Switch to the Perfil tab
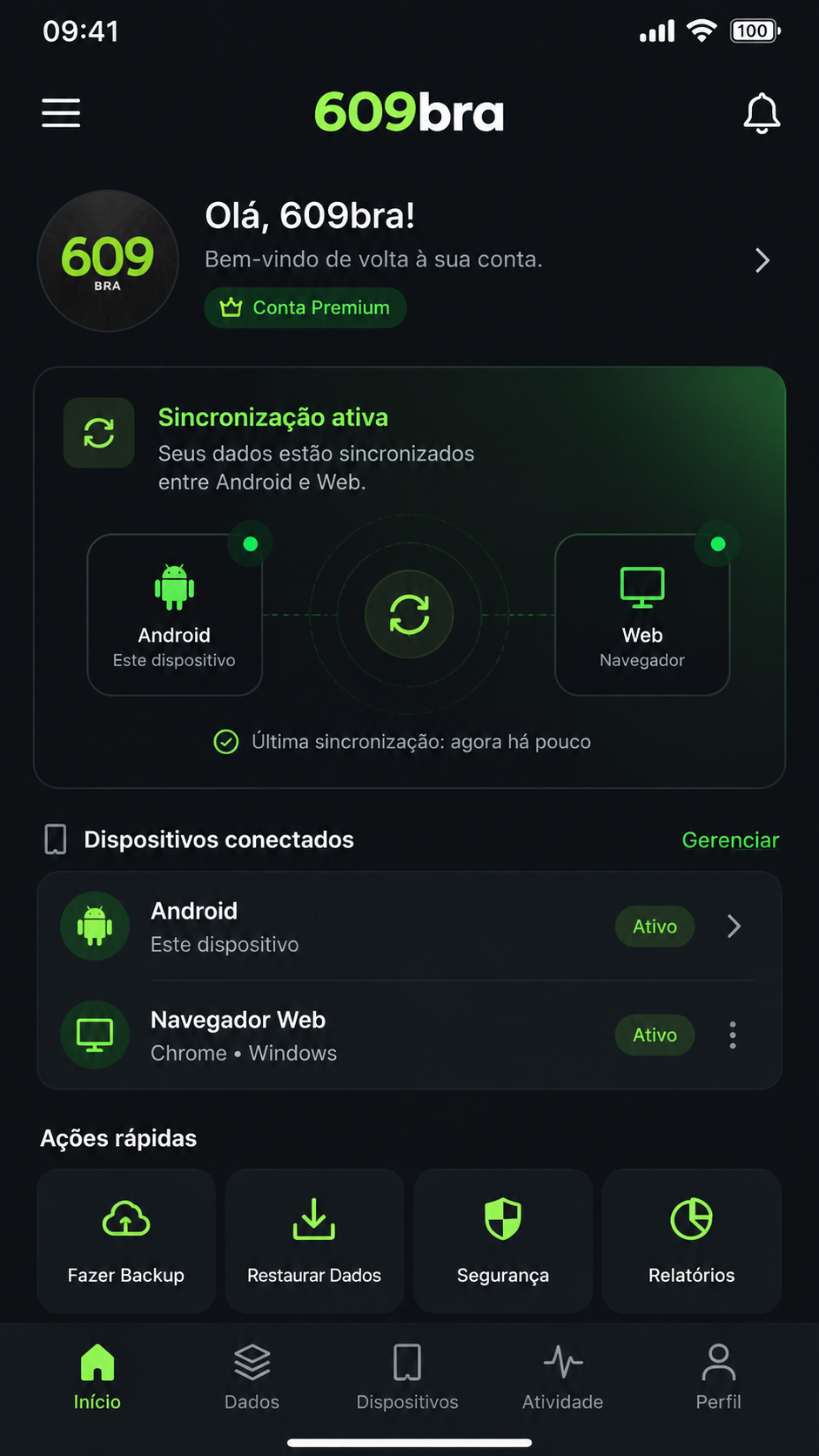Screen dimensions: 819x1456 pos(719,1377)
